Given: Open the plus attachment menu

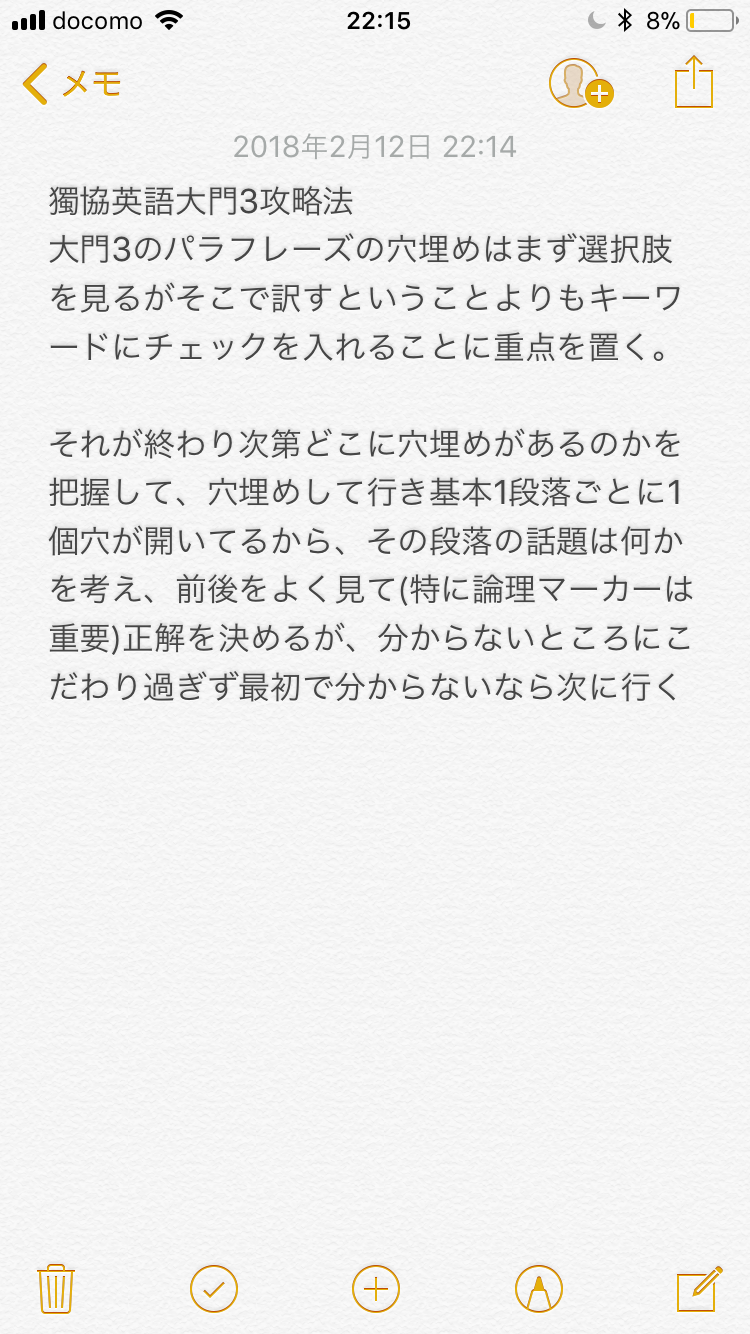Looking at the screenshot, I should coord(376,1287).
